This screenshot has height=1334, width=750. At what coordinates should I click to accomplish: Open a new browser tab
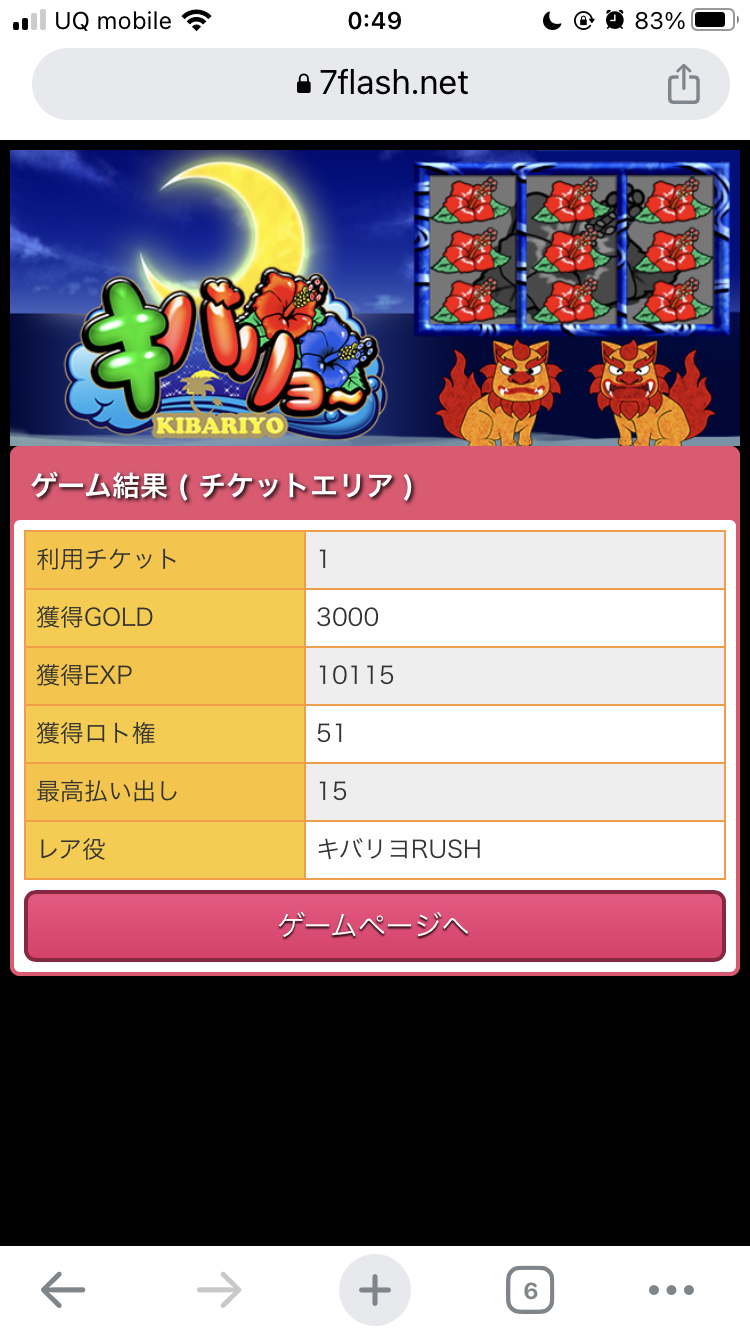(374, 1290)
